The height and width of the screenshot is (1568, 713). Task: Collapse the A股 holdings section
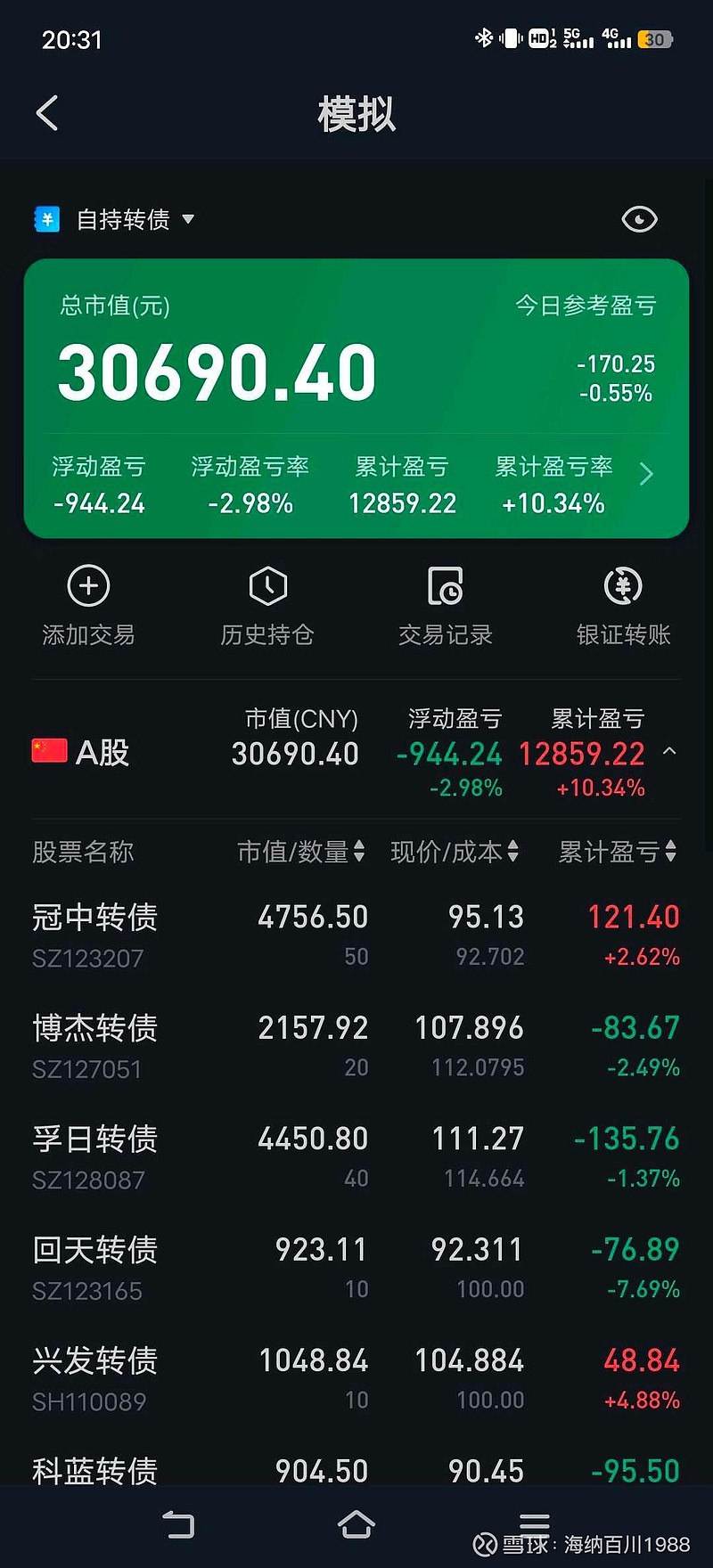pyautogui.click(x=671, y=752)
